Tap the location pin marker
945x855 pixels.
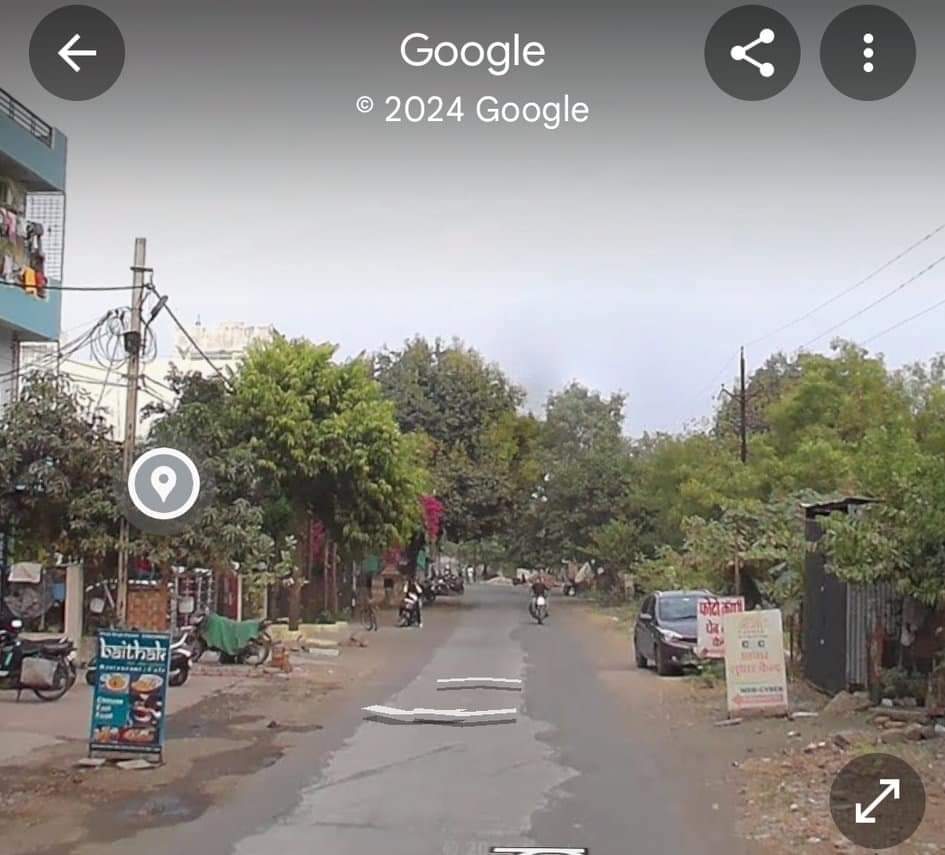click(163, 484)
